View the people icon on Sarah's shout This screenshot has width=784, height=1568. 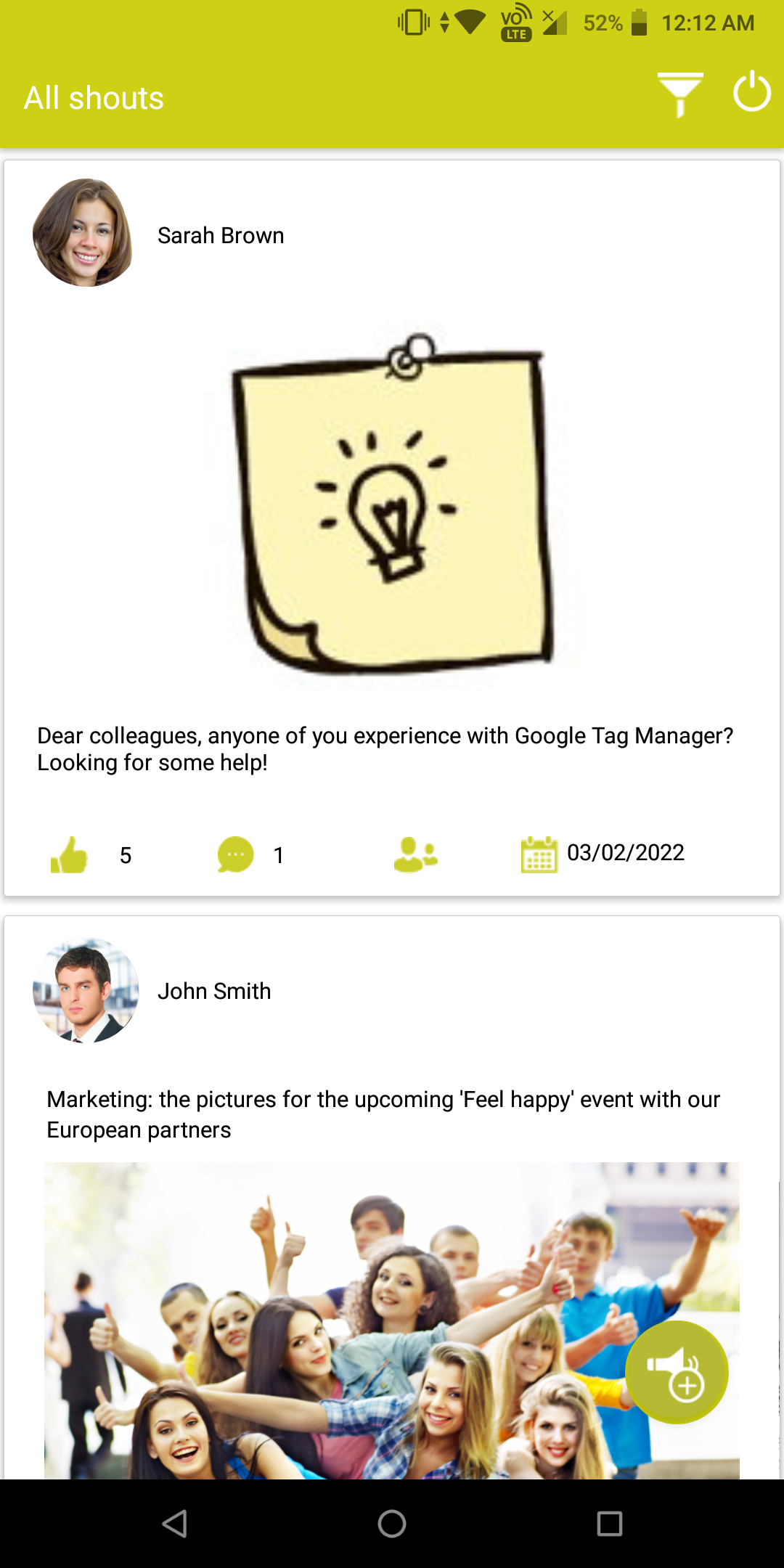click(x=415, y=854)
